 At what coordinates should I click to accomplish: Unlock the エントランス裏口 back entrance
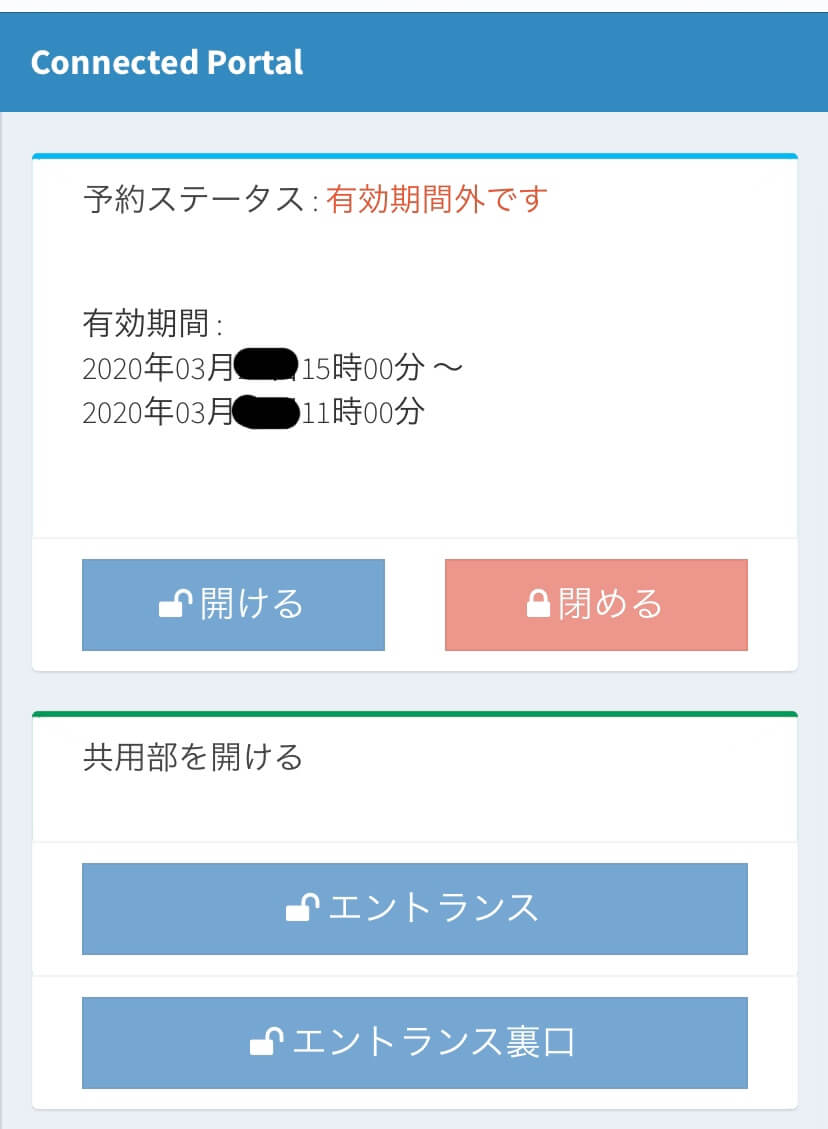pyautogui.click(x=414, y=1043)
